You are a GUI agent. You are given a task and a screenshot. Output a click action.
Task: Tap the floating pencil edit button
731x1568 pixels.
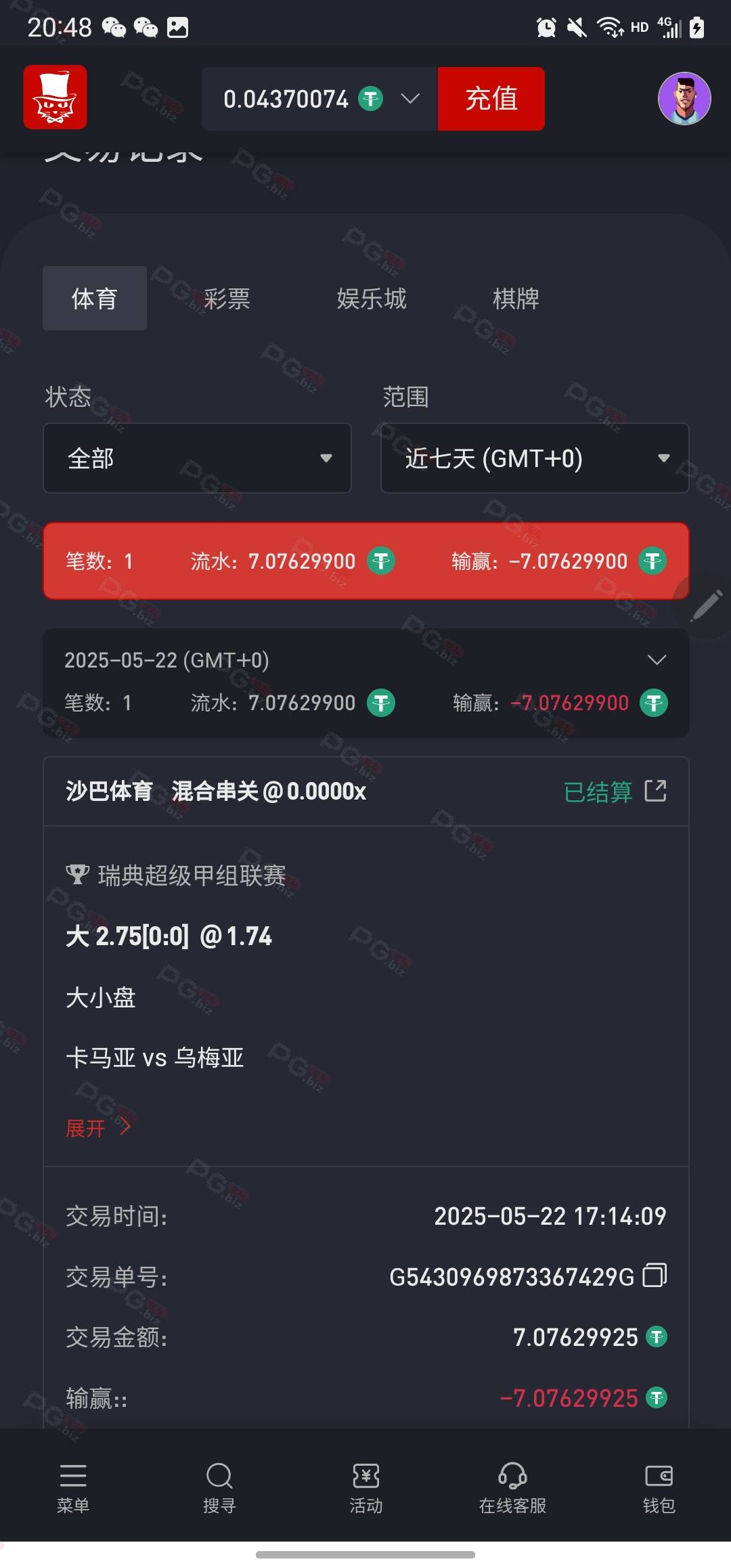click(705, 605)
